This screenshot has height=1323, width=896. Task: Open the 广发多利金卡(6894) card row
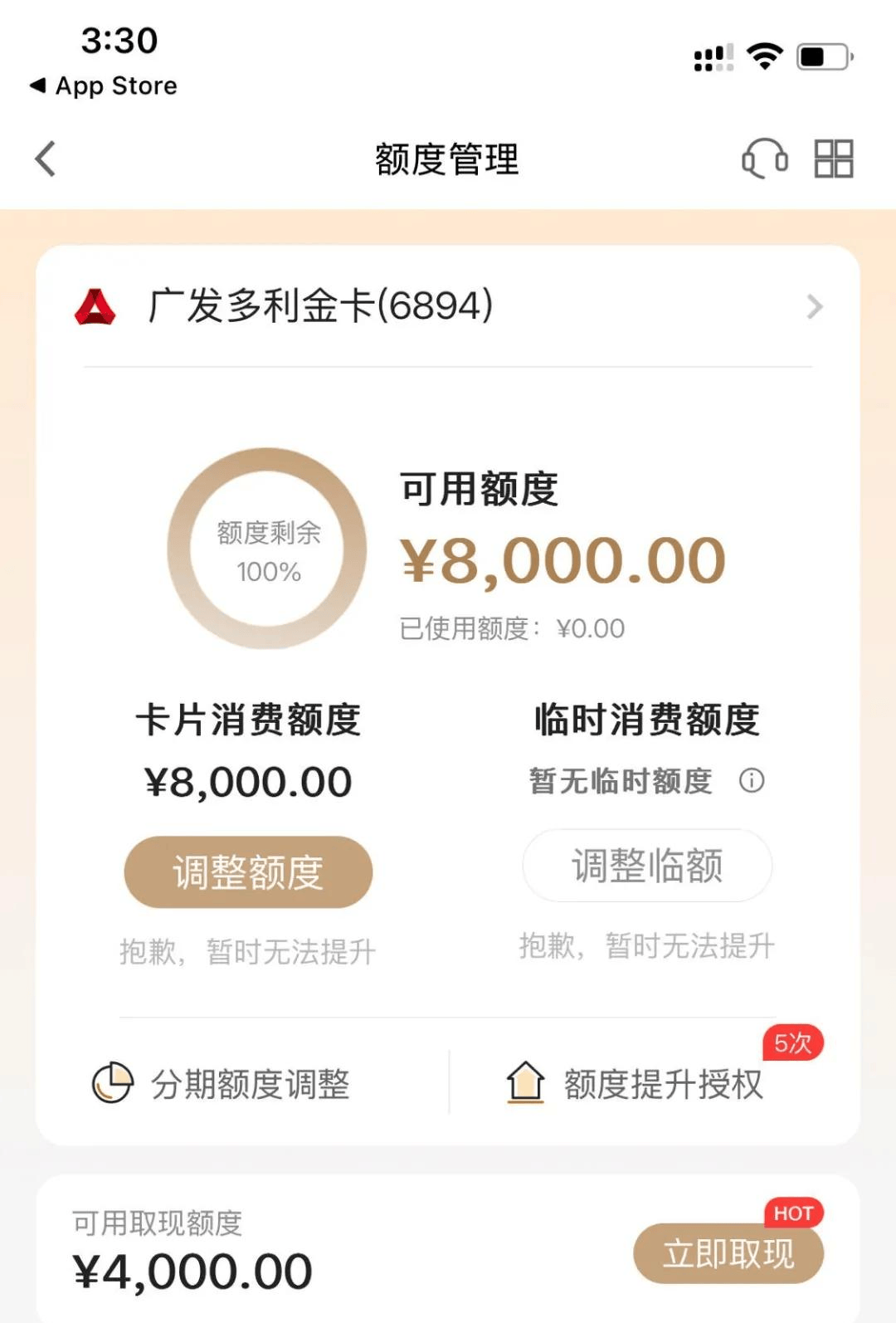pos(448,306)
